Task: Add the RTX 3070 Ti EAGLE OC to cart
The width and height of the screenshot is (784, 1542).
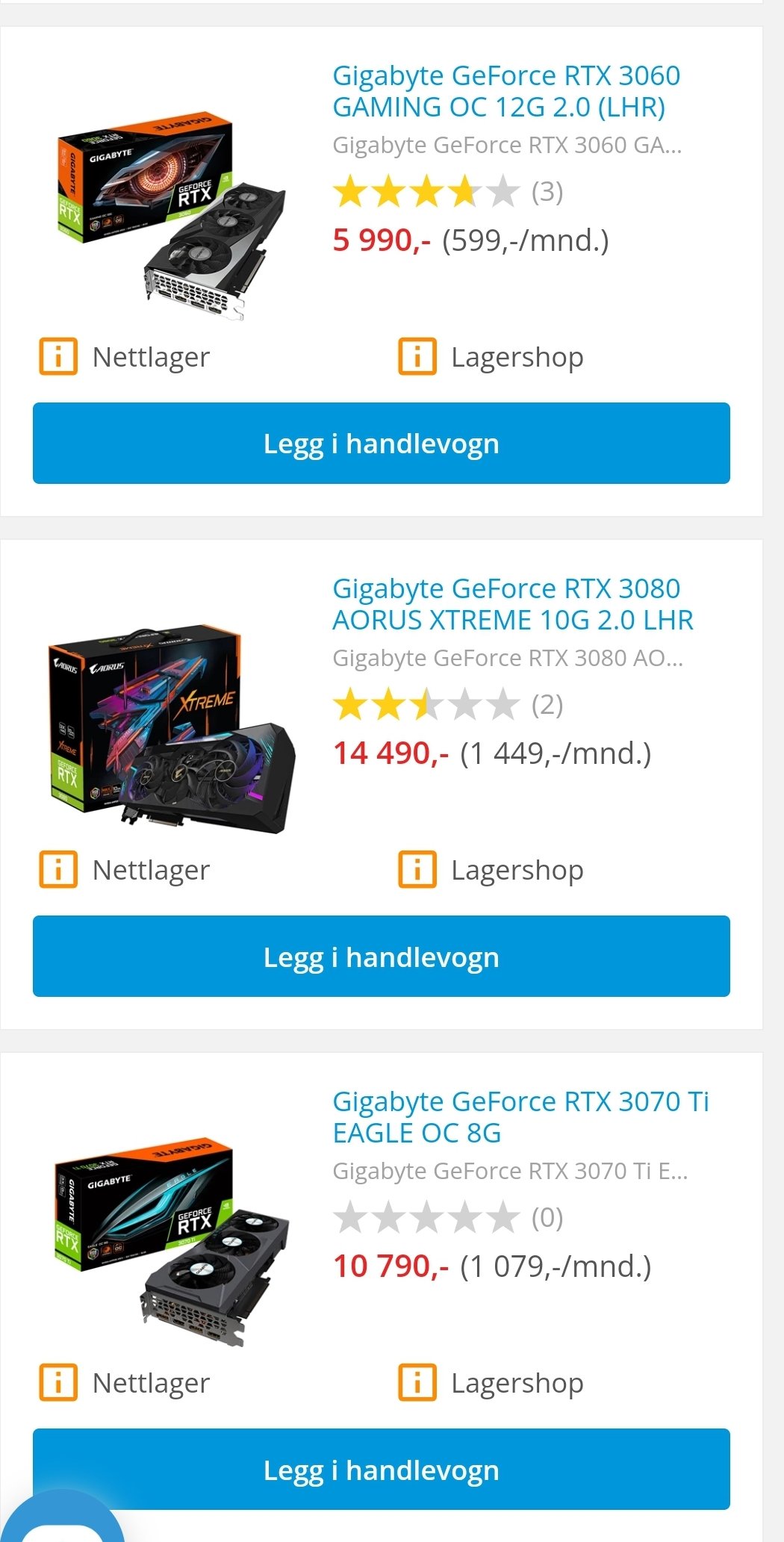Action: coord(382,1470)
